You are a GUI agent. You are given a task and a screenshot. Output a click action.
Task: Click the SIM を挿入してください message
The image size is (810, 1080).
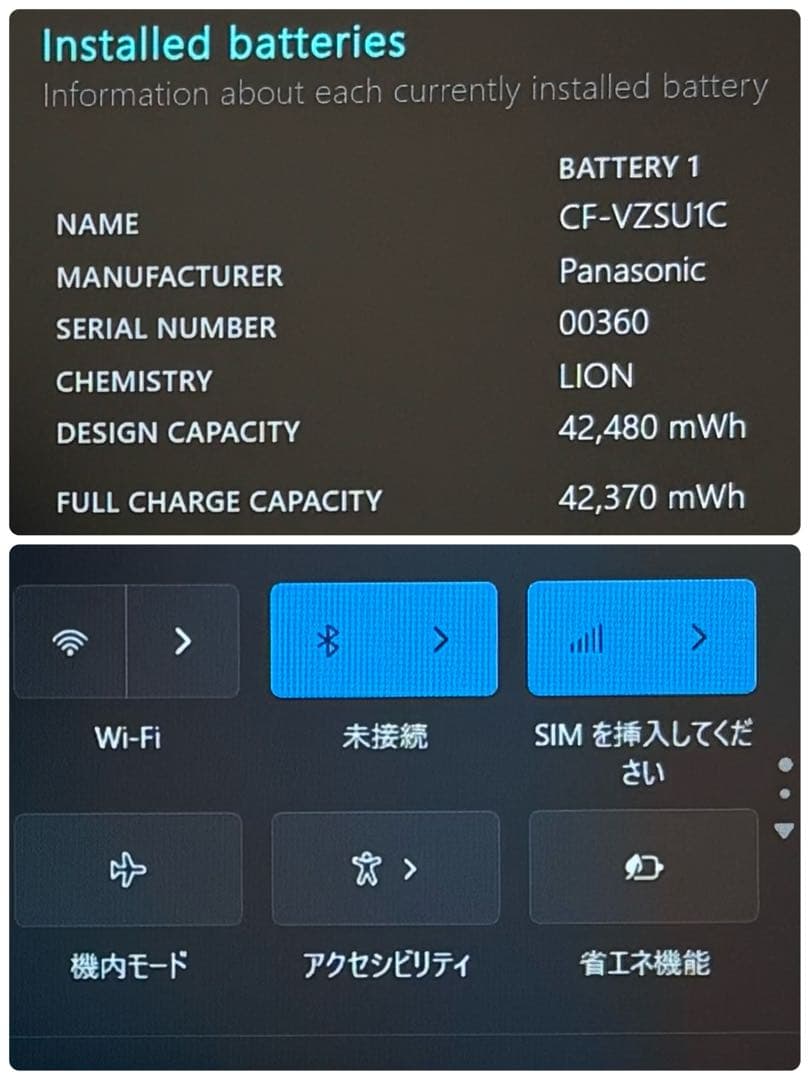pyautogui.click(x=644, y=755)
